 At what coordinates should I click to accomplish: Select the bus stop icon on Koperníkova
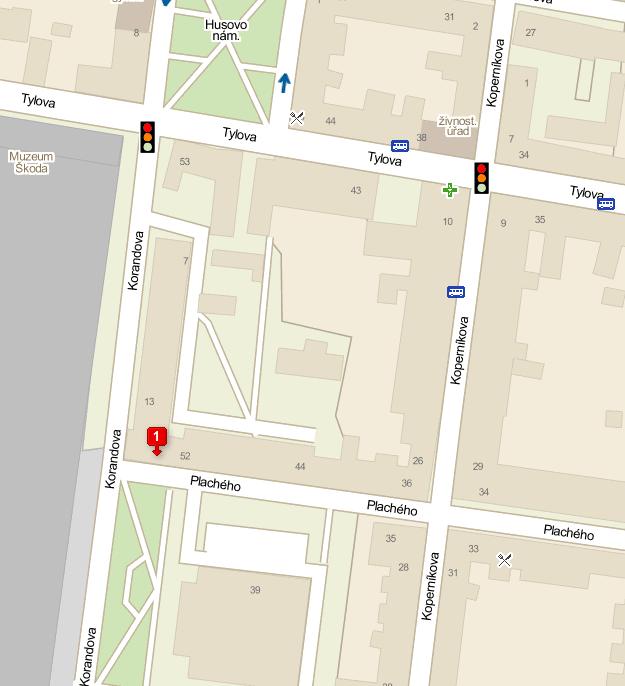[x=456, y=292]
